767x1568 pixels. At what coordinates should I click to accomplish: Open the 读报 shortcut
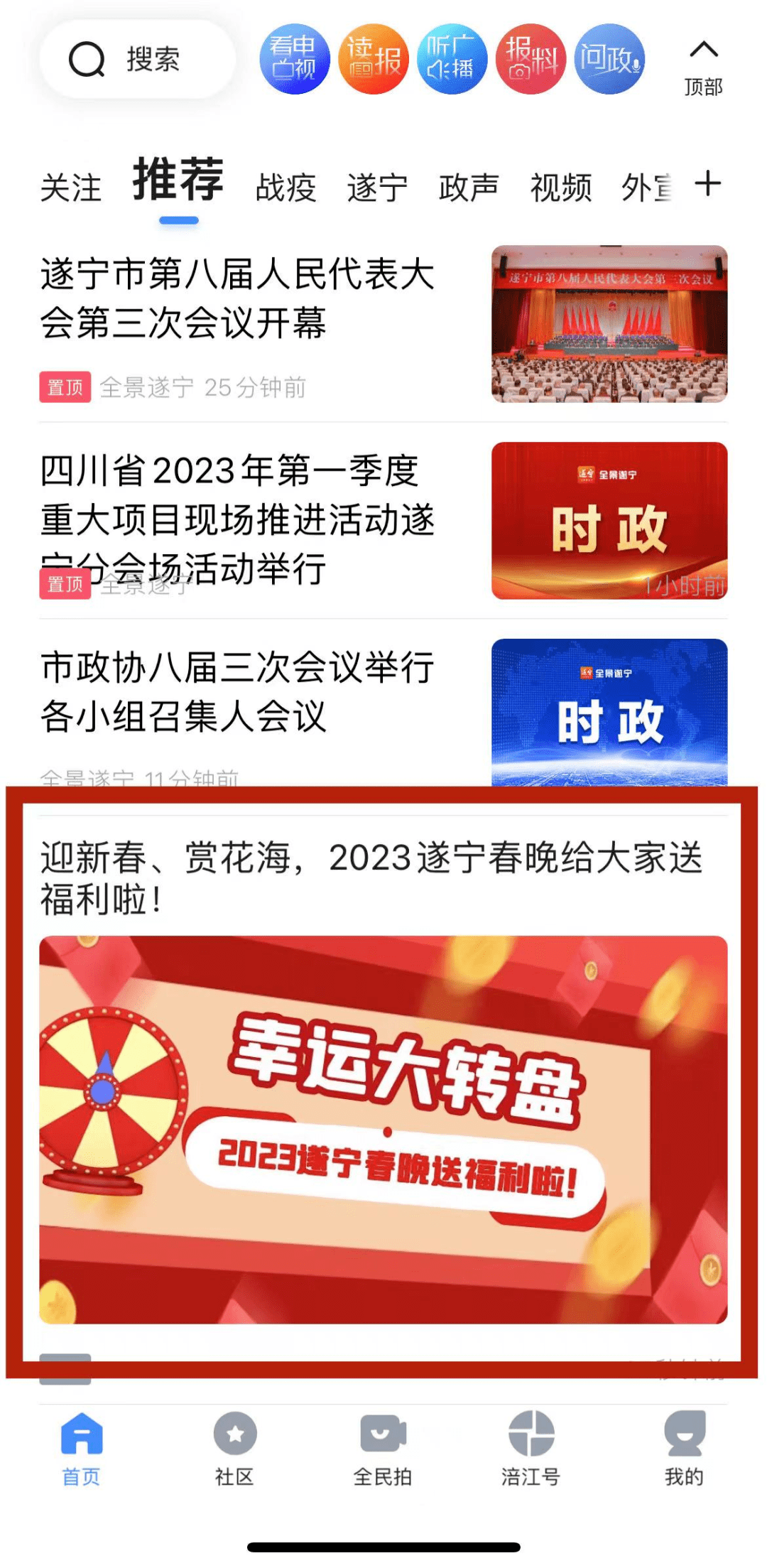(x=374, y=60)
